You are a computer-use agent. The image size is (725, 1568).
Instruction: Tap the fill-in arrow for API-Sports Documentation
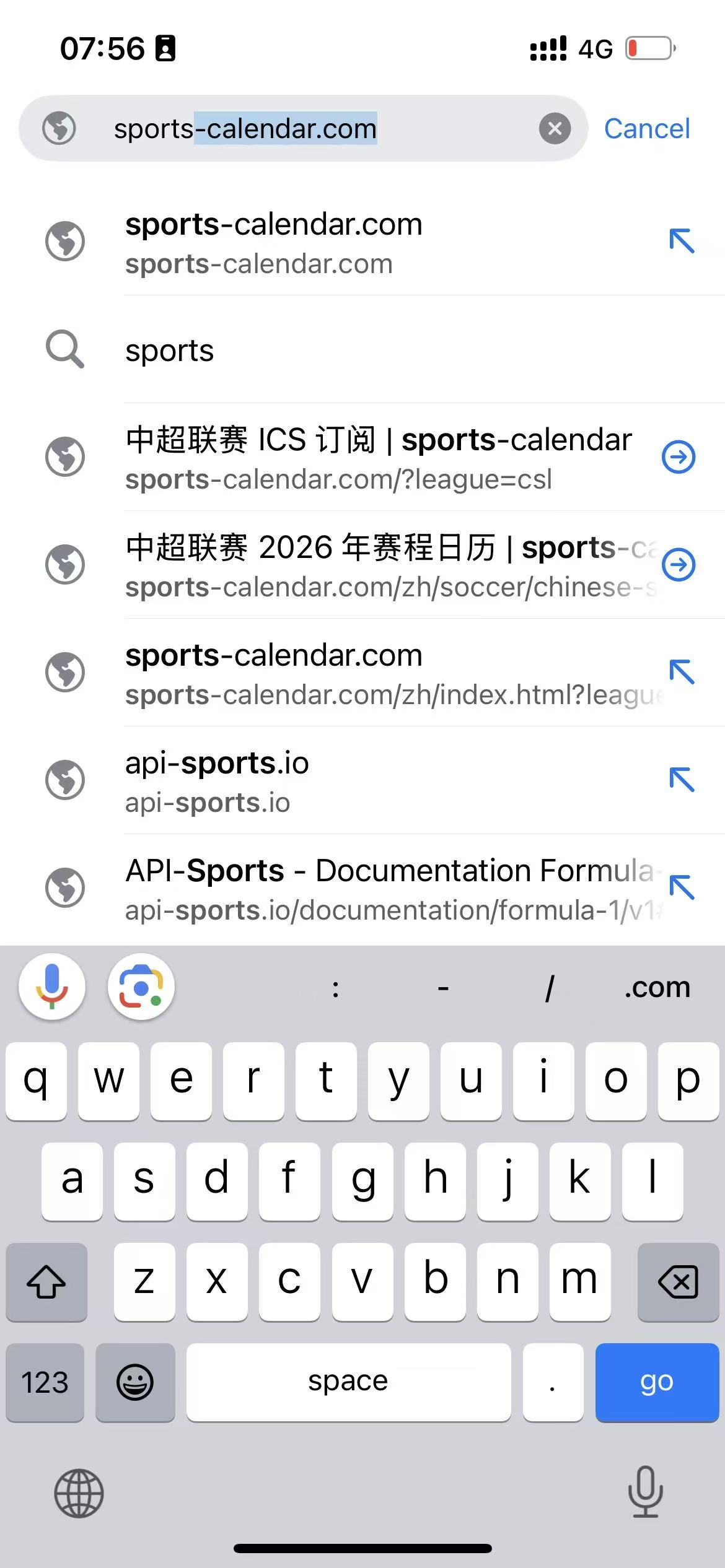(x=680, y=888)
